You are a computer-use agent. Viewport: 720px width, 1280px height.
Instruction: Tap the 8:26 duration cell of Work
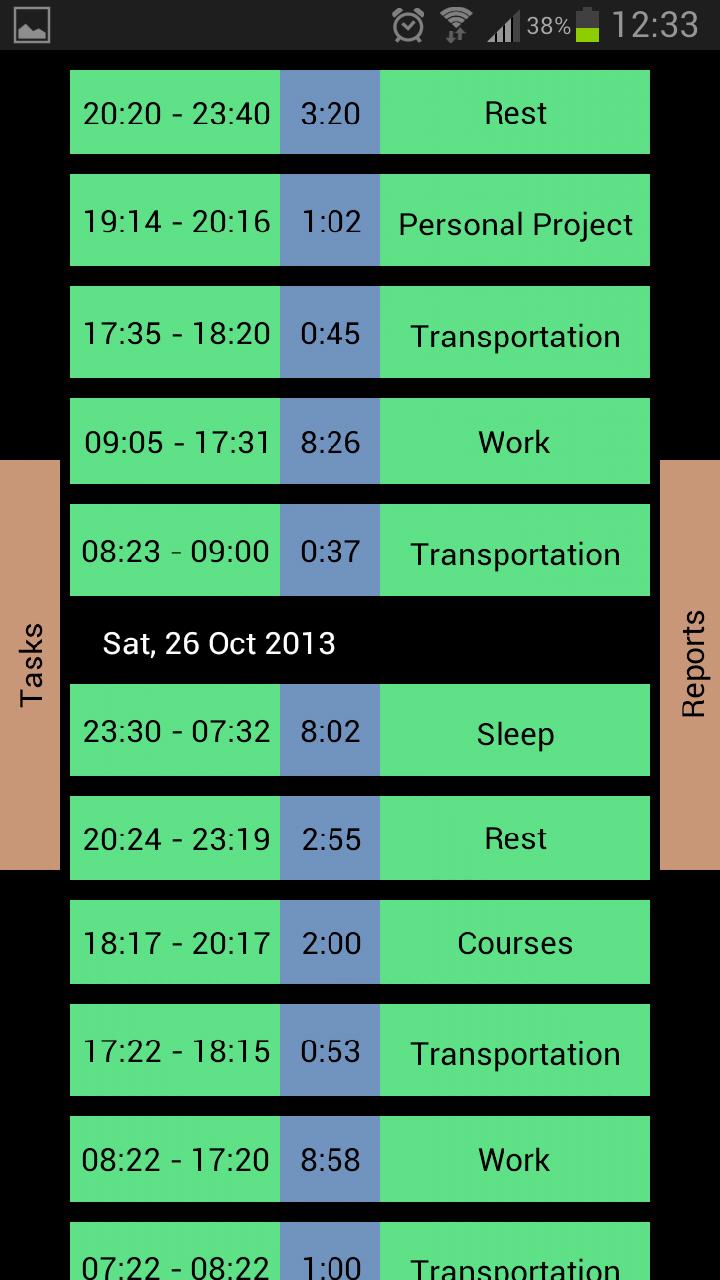330,441
